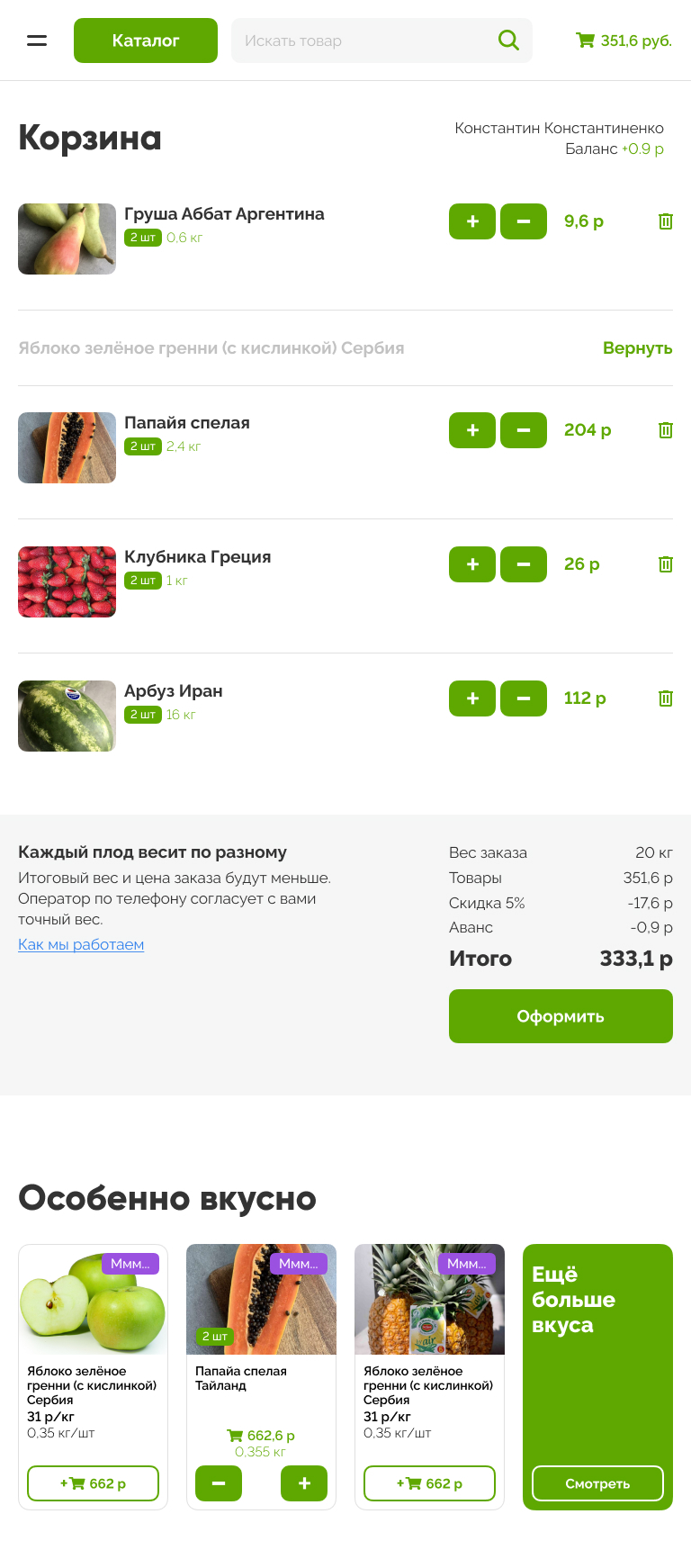
Task: Restore Яблоко зелёное via Вернуть
Action: 637,348
